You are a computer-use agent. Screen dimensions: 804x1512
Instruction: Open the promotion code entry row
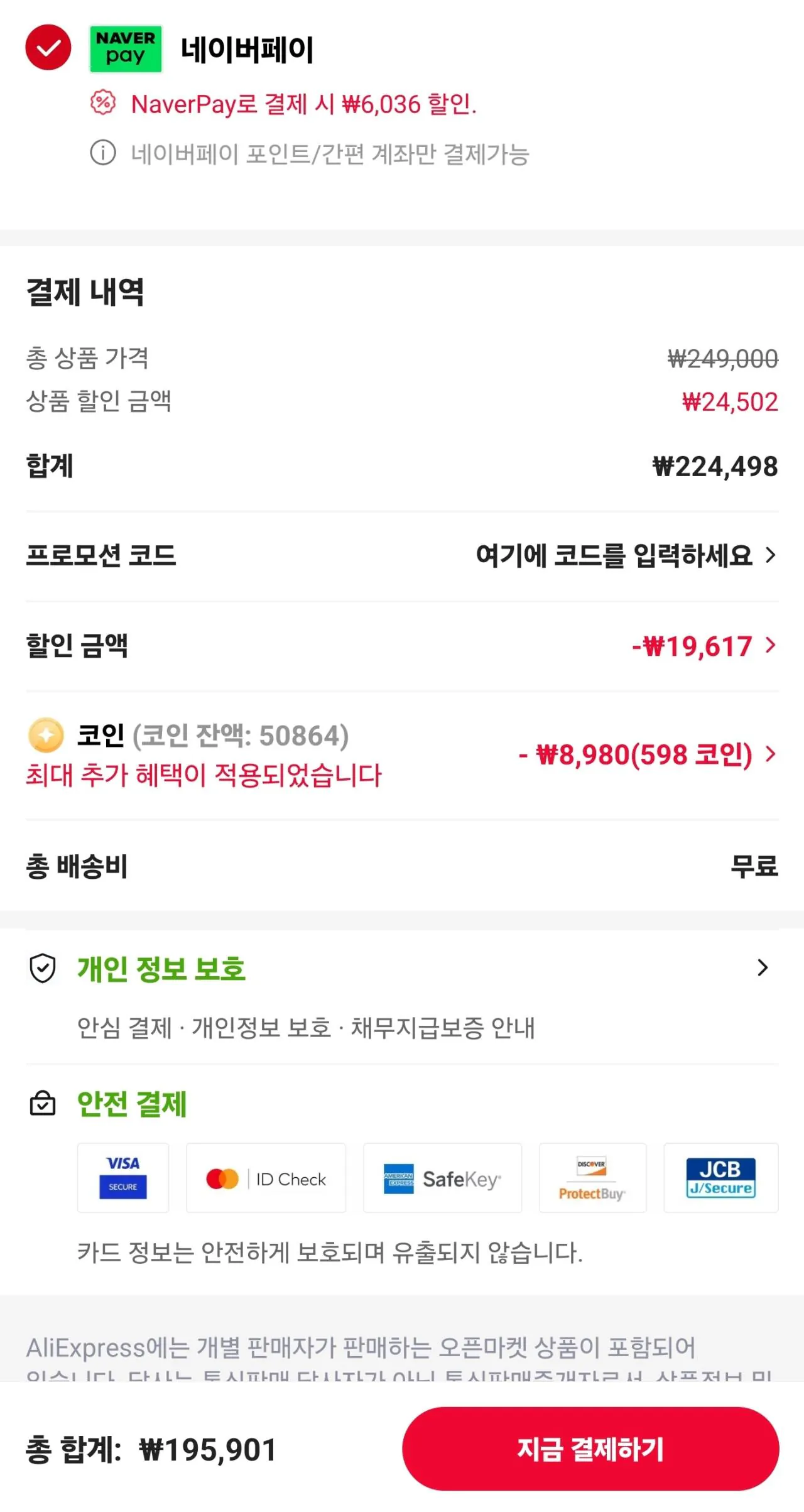402,556
